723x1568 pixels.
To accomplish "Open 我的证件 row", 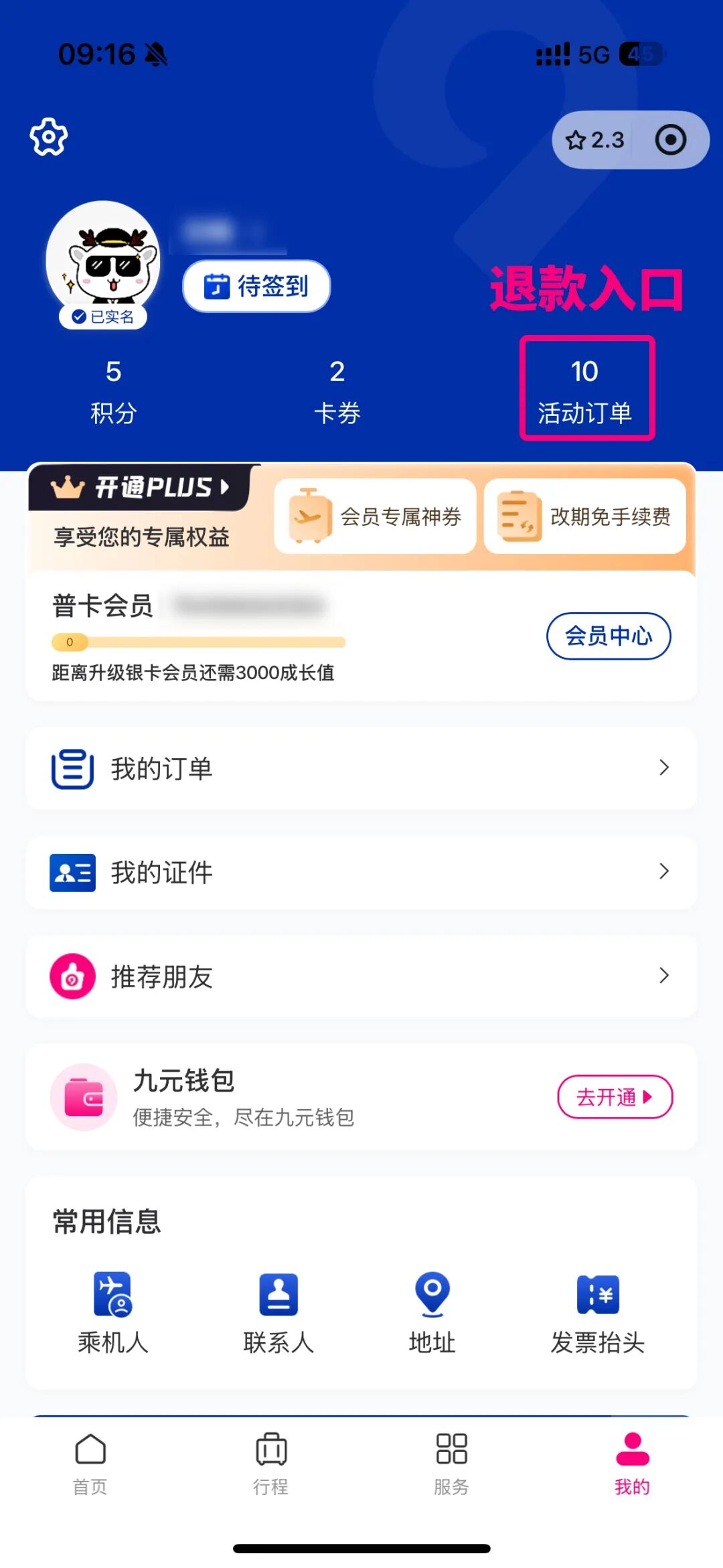I will 361,872.
